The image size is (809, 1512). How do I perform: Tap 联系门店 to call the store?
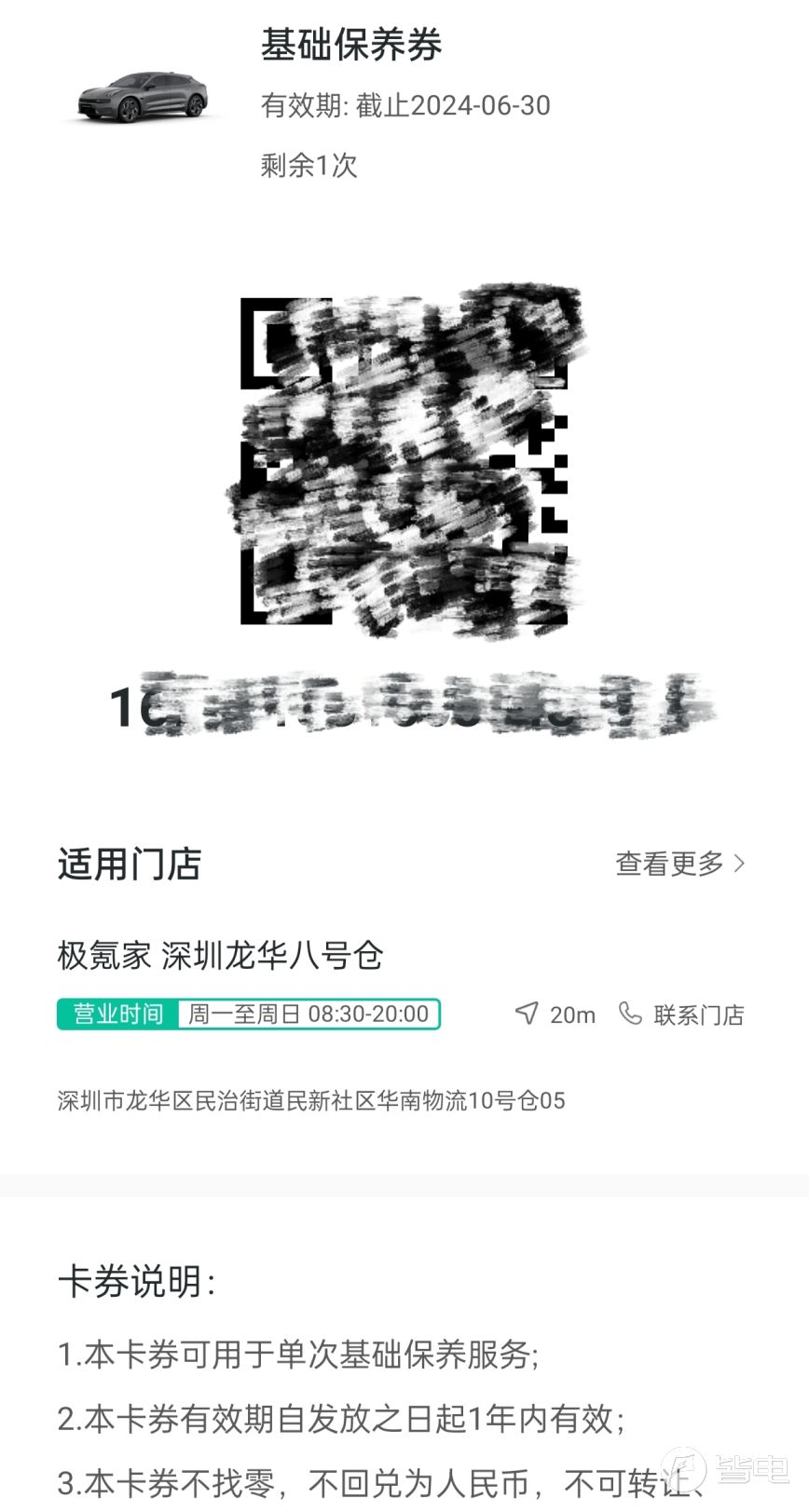[x=682, y=1015]
